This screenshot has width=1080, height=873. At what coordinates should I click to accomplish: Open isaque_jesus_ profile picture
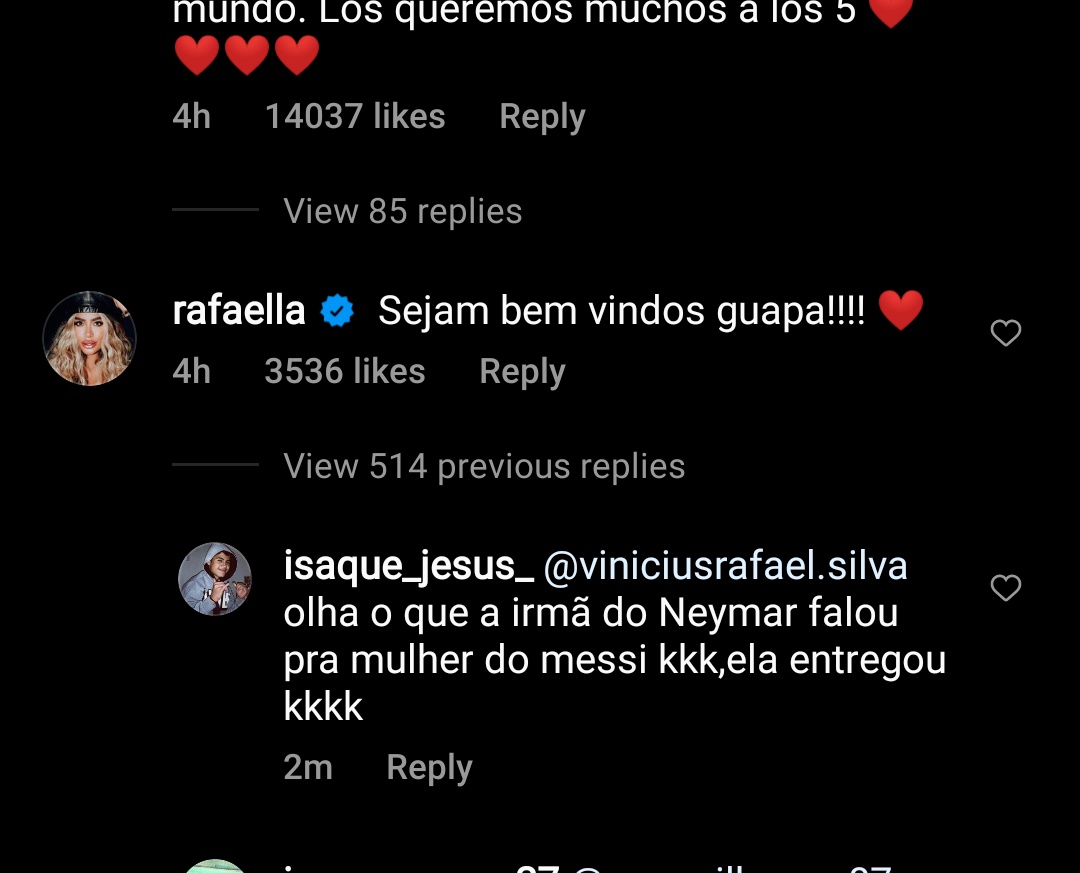[x=215, y=579]
